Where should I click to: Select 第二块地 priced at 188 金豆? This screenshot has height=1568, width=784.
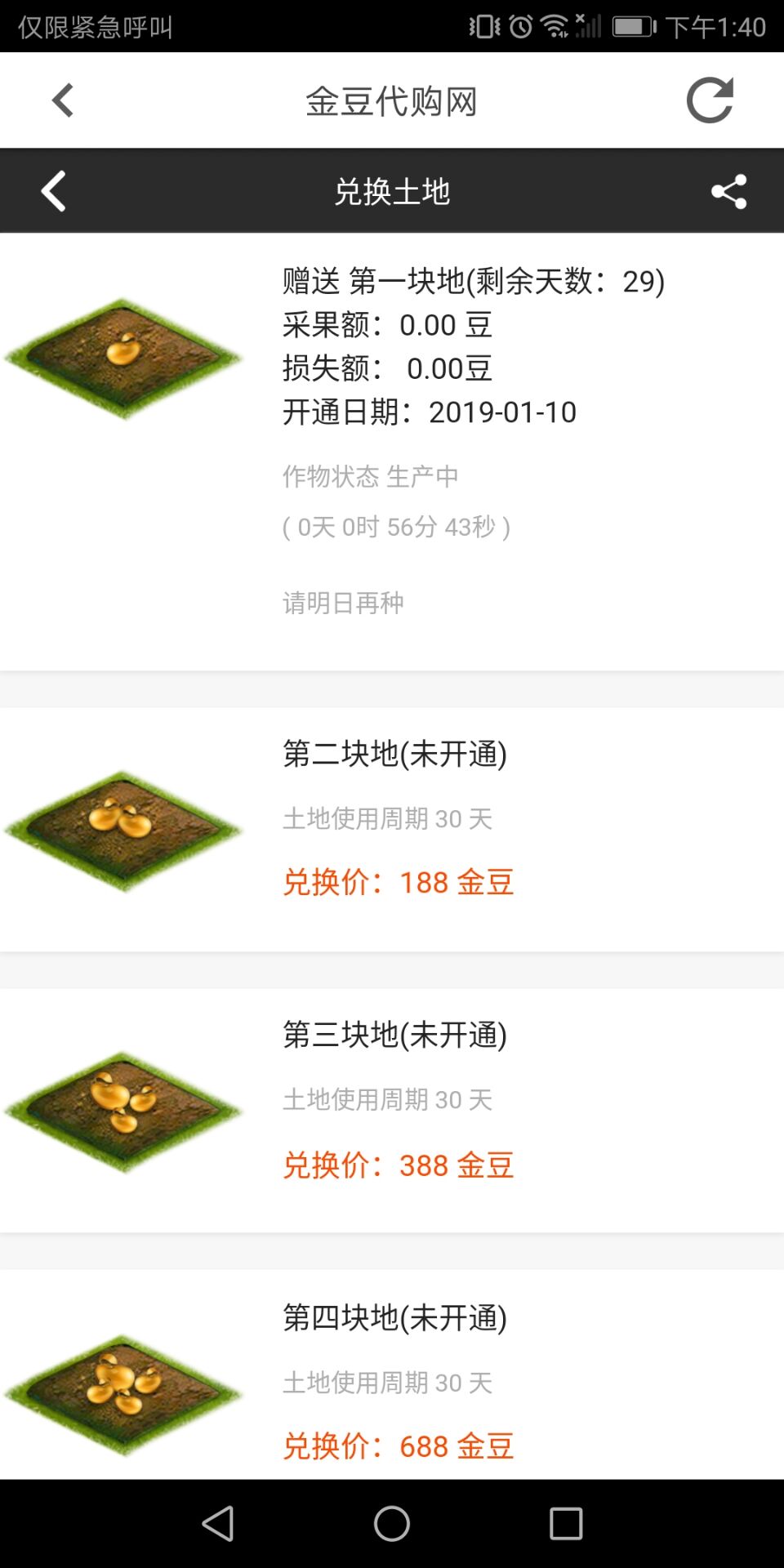click(392, 829)
